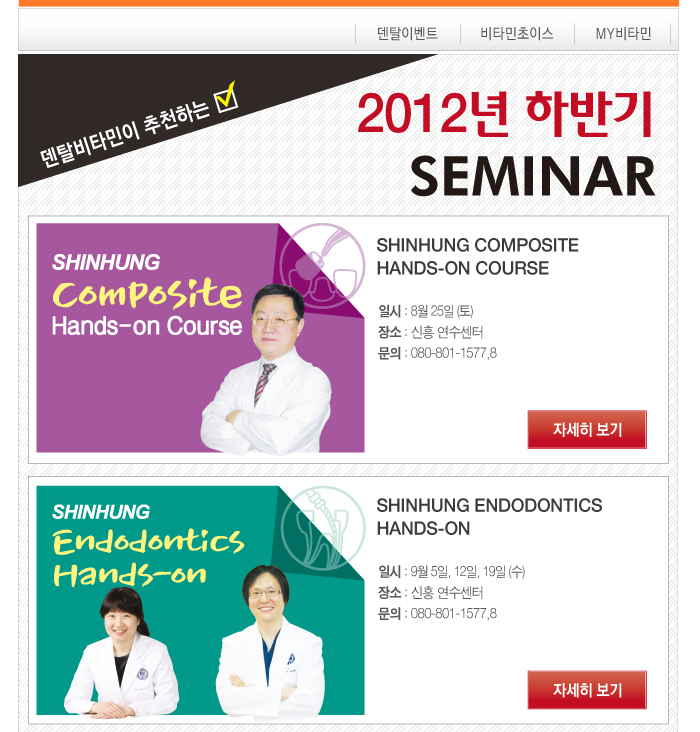The height and width of the screenshot is (732, 700).
Task: Open the Shinhung Endodontics Hands-on banner
Action: click(200, 600)
